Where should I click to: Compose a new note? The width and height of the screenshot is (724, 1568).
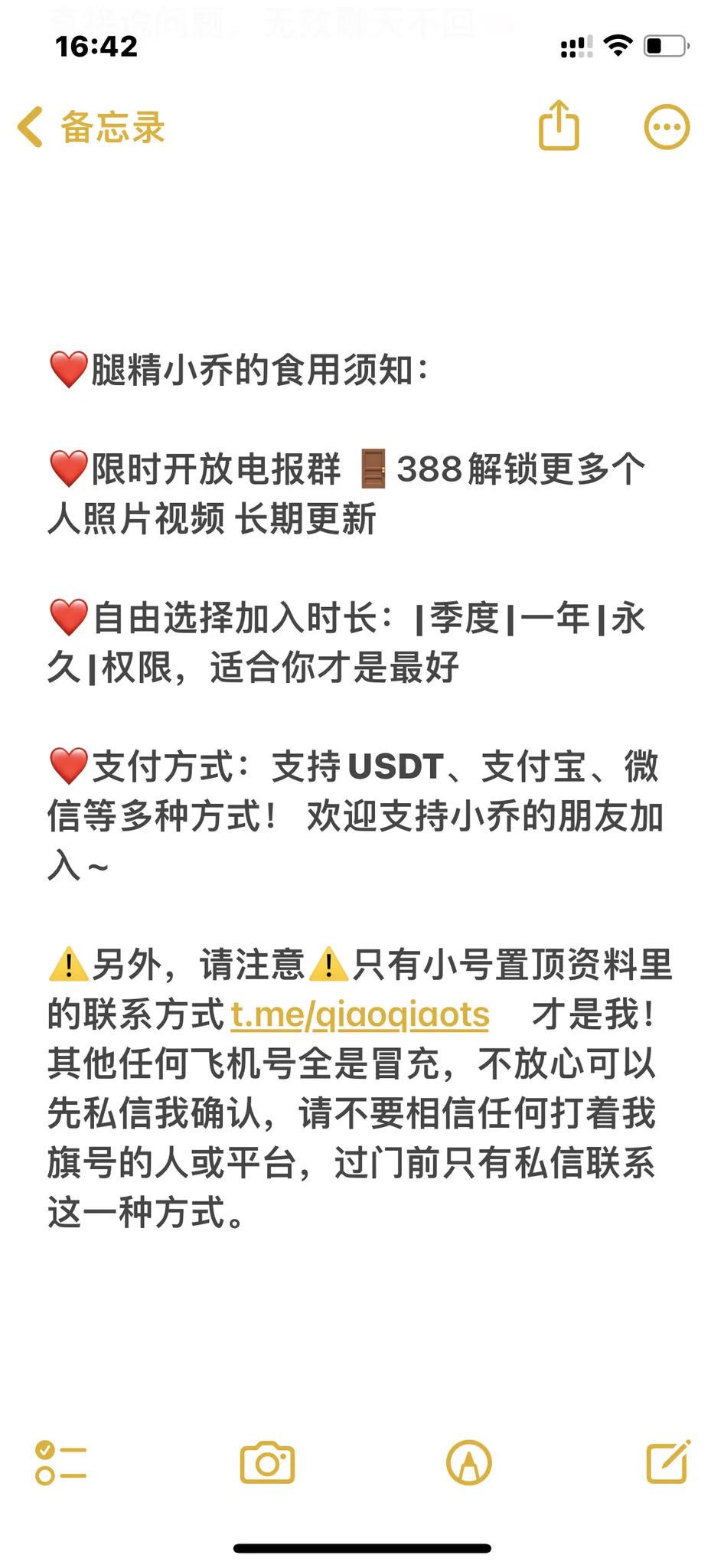click(x=668, y=1462)
